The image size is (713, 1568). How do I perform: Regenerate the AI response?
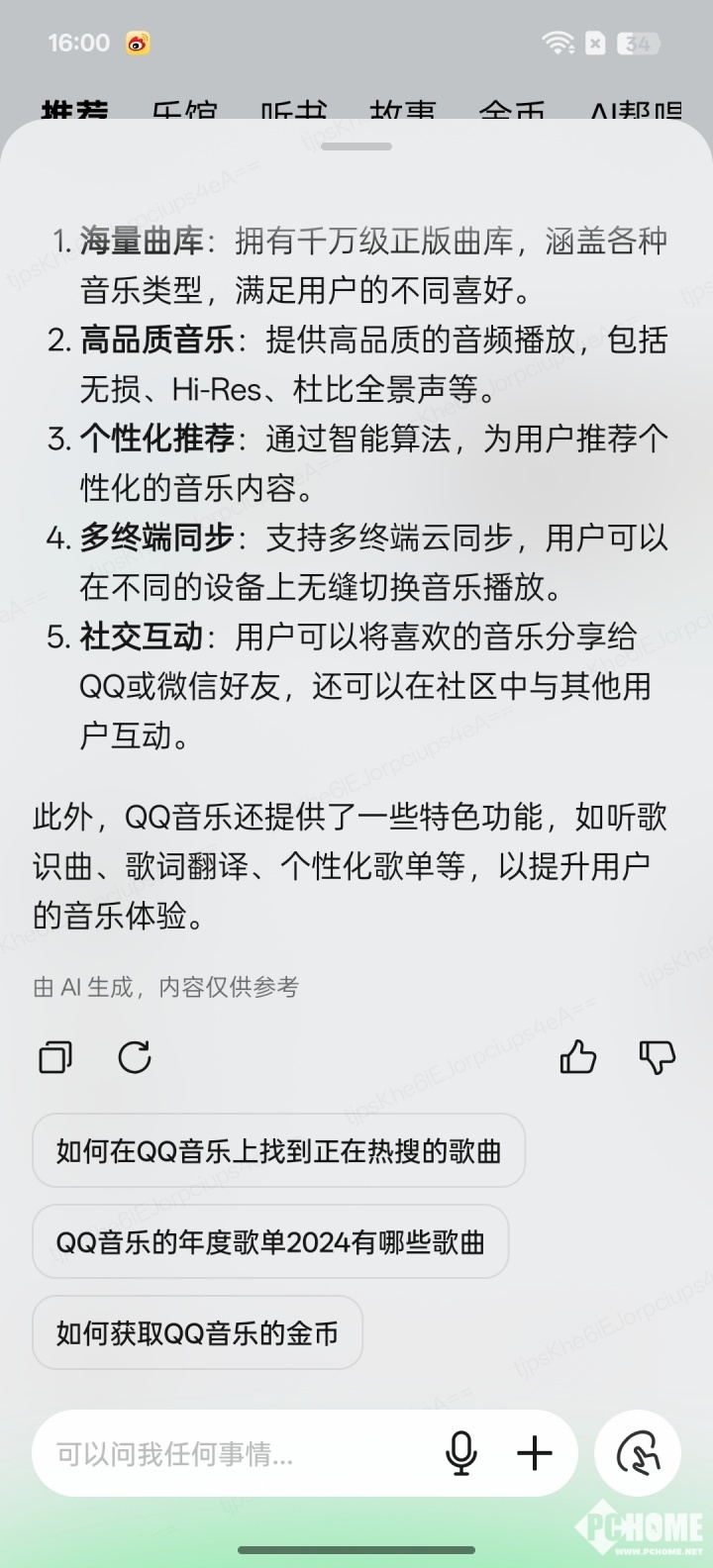tap(135, 1057)
